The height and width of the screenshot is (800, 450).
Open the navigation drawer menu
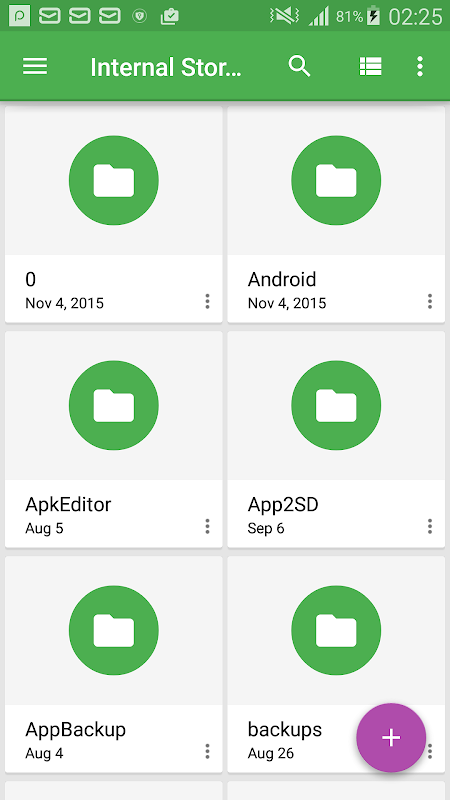click(35, 67)
